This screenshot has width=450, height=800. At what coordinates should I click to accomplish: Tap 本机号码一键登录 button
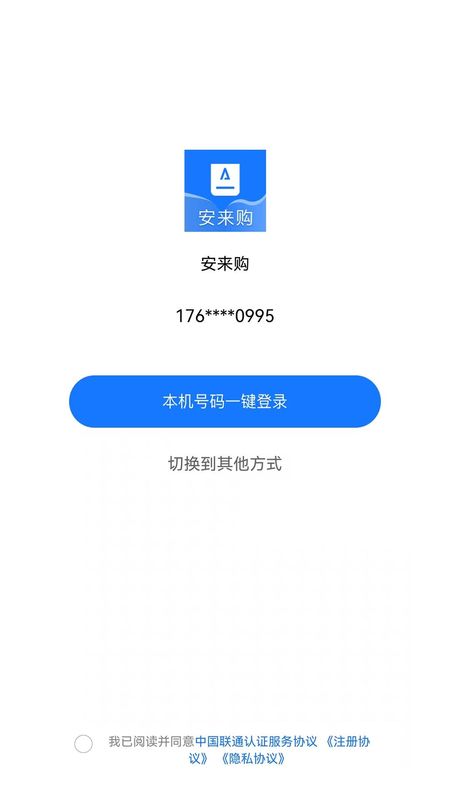tap(224, 402)
